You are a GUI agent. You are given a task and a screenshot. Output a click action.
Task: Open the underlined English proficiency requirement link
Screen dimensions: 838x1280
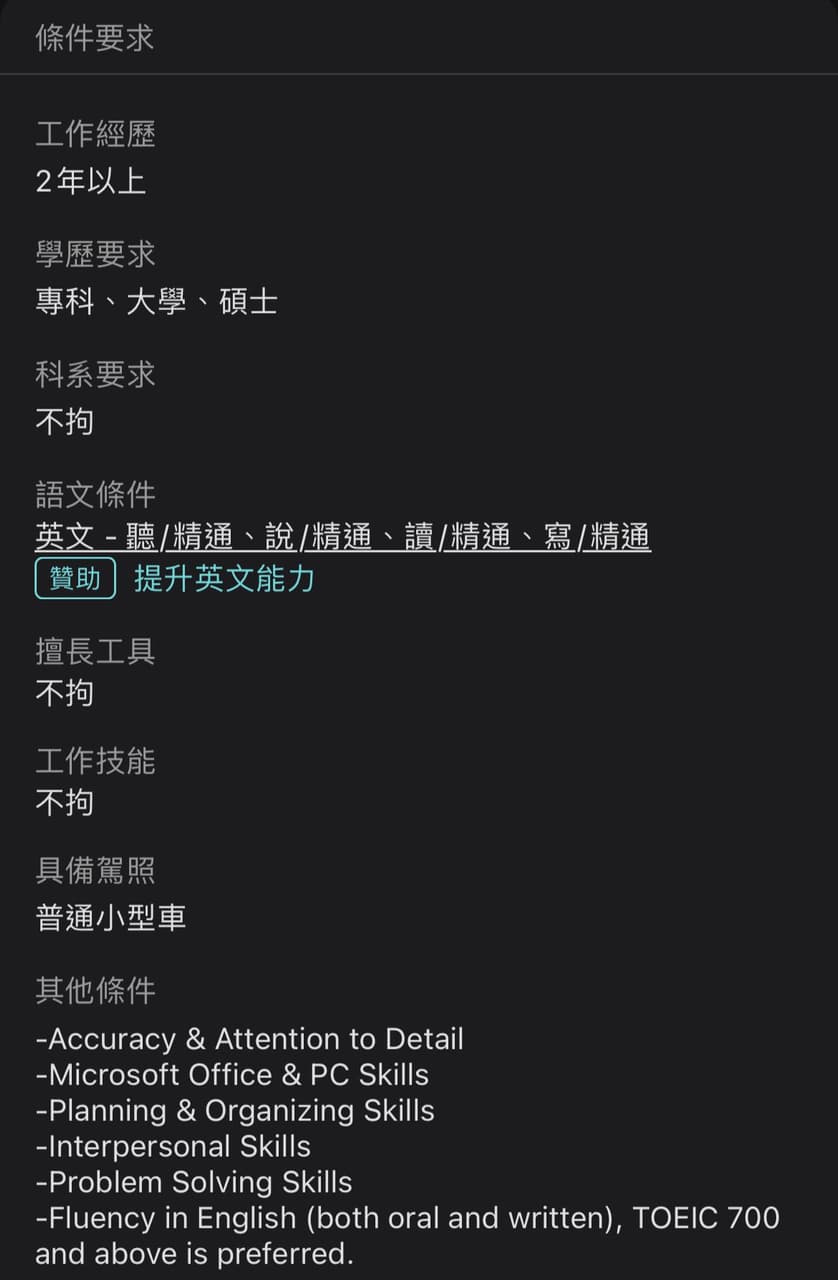[x=342, y=537]
